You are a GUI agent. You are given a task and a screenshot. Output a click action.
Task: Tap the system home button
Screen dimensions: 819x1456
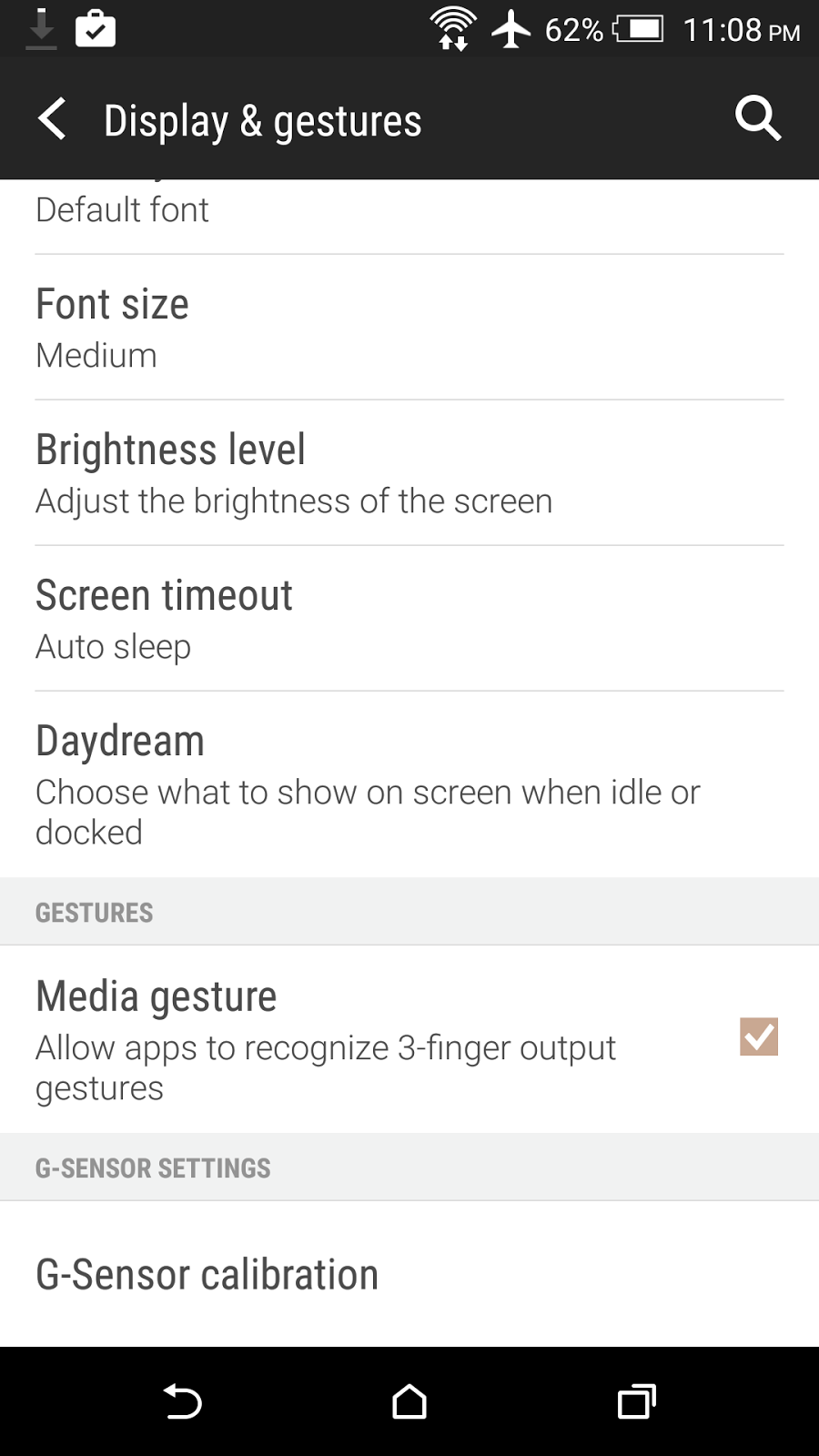click(409, 1401)
